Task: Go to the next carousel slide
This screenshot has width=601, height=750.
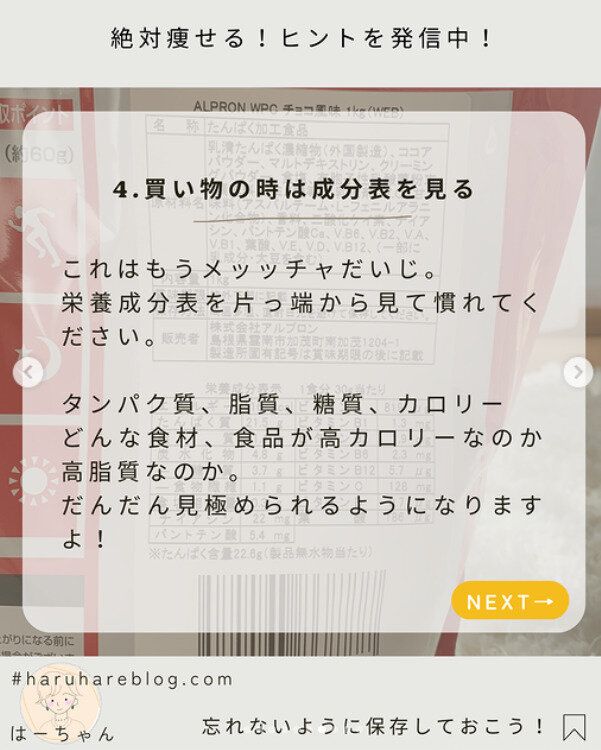Action: point(577,373)
